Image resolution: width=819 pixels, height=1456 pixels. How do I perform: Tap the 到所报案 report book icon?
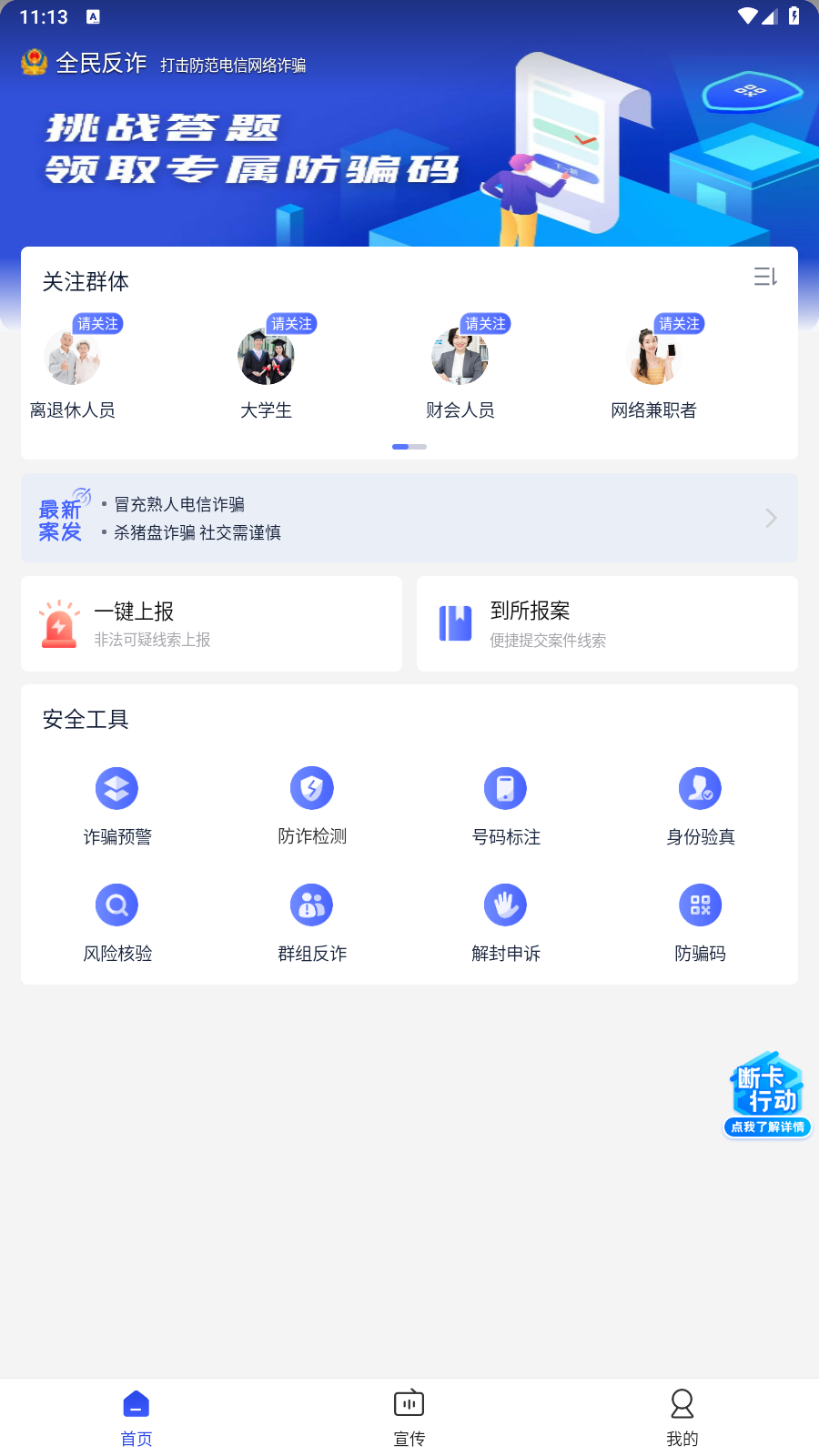[x=455, y=624]
